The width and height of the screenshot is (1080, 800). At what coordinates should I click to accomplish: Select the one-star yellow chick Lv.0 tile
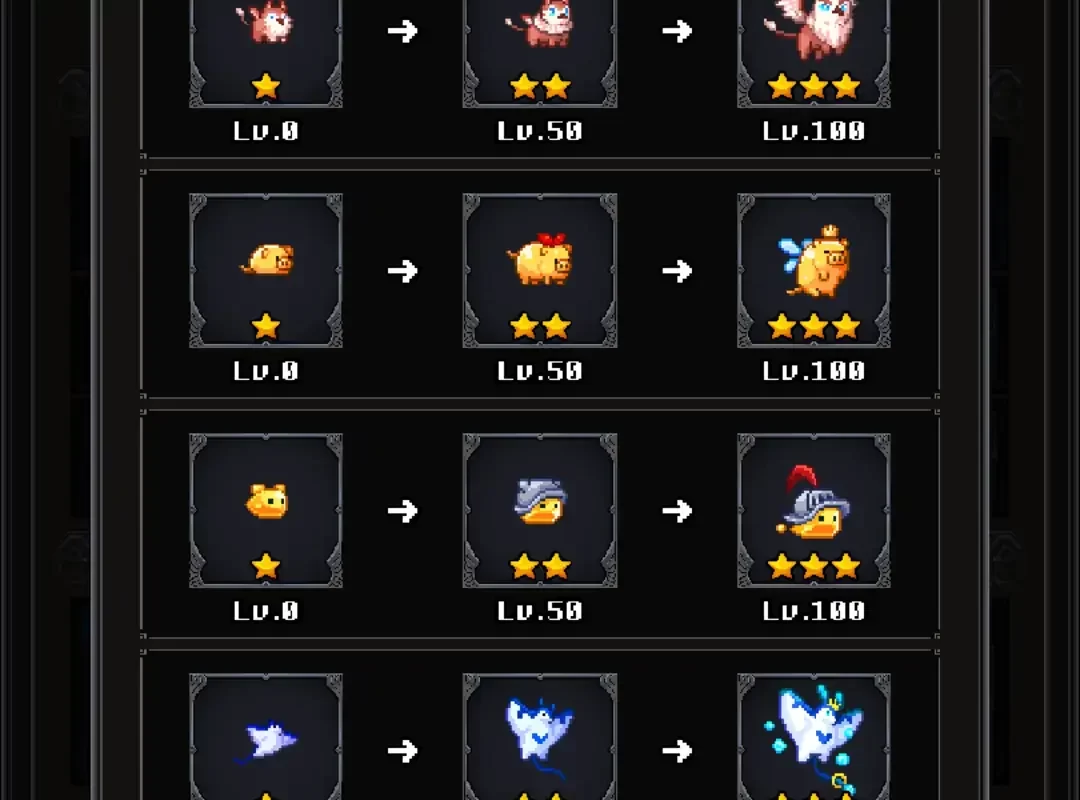click(x=266, y=511)
